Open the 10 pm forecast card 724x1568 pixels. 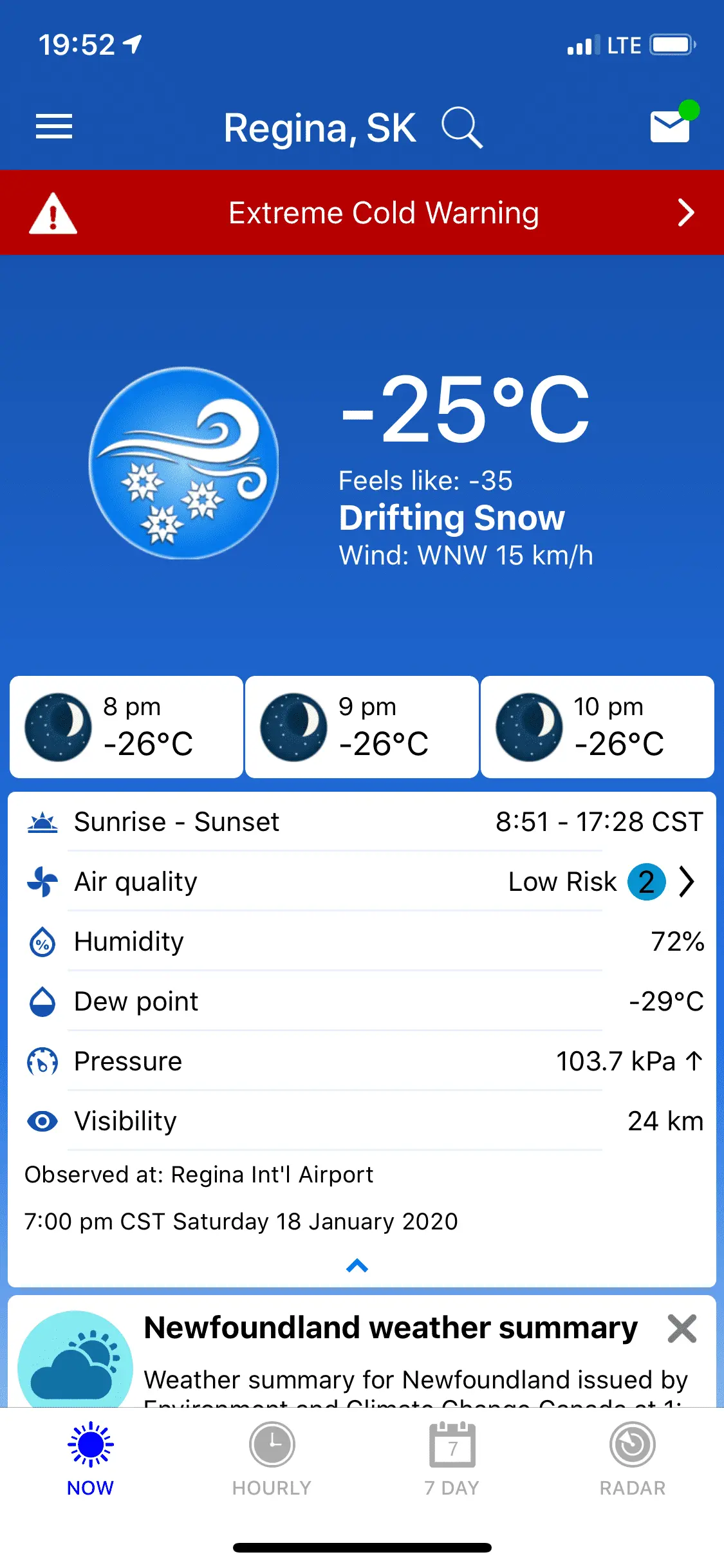click(x=597, y=727)
